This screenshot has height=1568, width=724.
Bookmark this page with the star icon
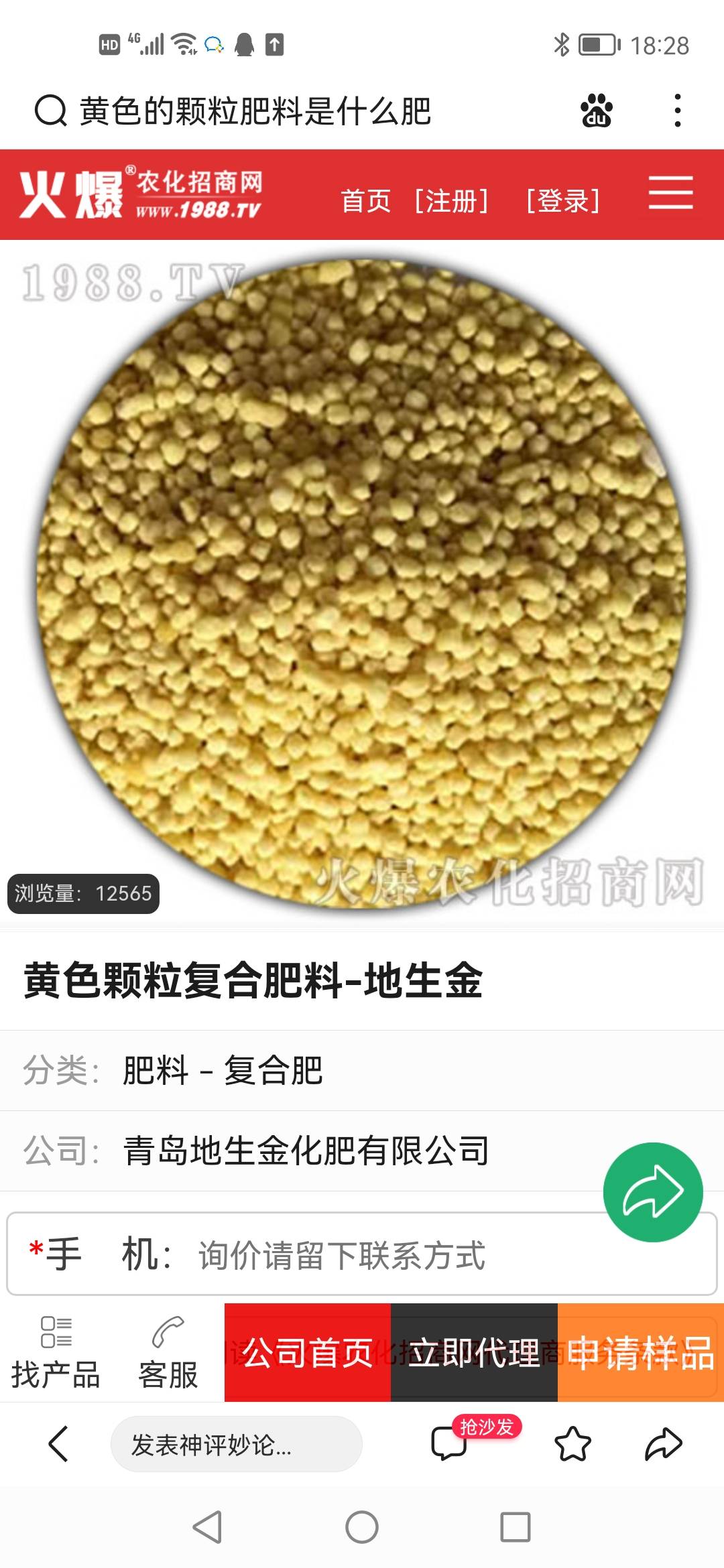[x=572, y=1443]
